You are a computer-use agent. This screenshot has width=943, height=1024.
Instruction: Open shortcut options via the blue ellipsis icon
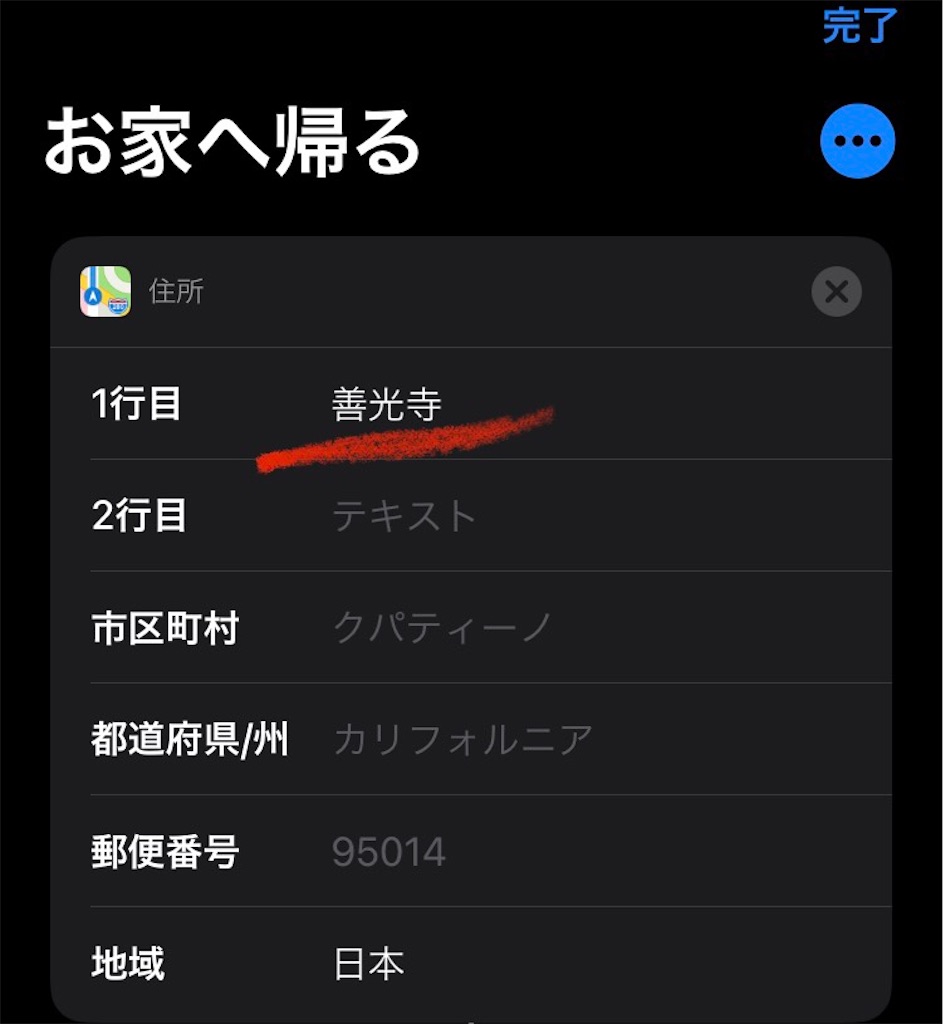pos(857,140)
